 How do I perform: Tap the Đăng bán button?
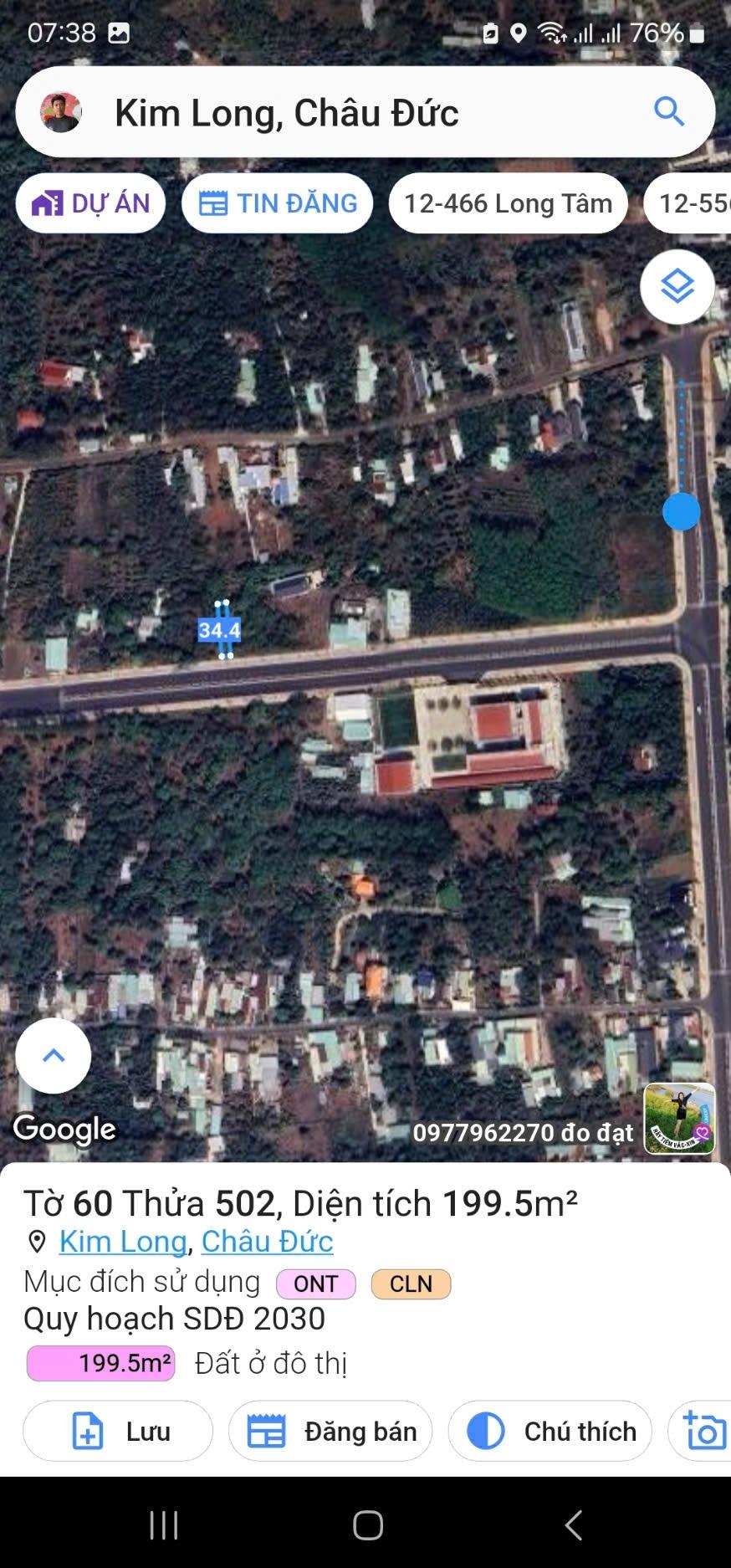coord(330,1431)
